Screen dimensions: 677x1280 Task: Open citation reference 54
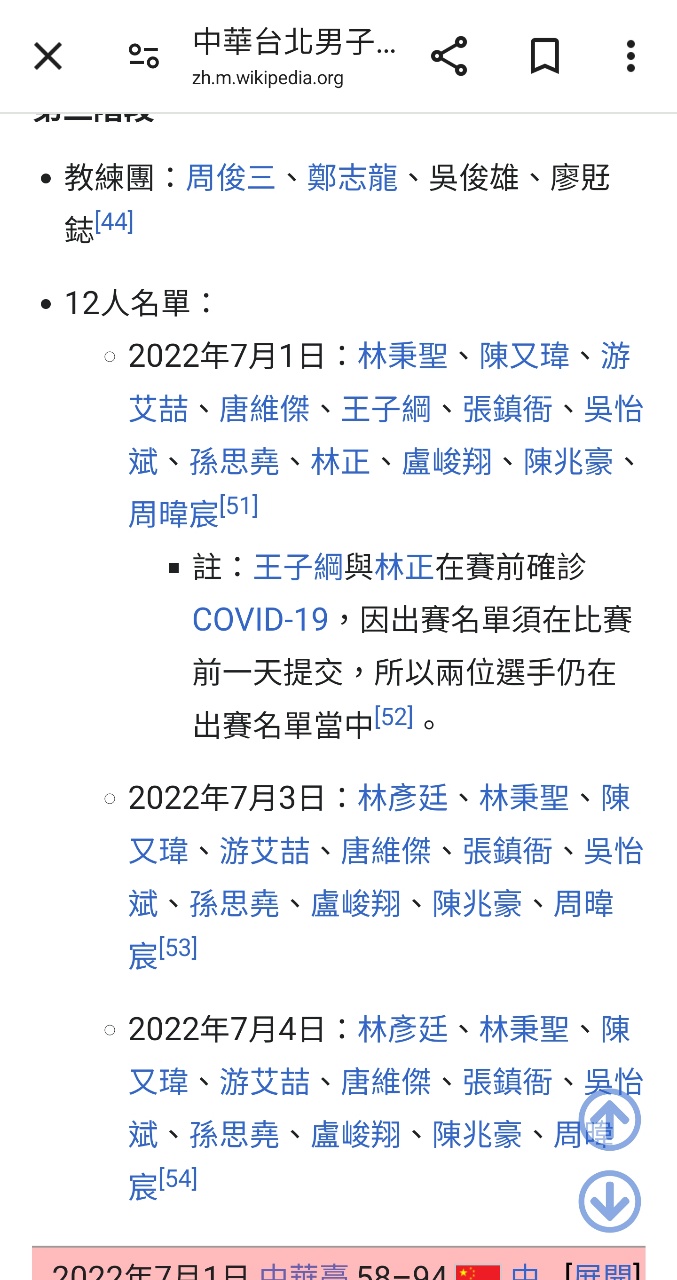[178, 1179]
